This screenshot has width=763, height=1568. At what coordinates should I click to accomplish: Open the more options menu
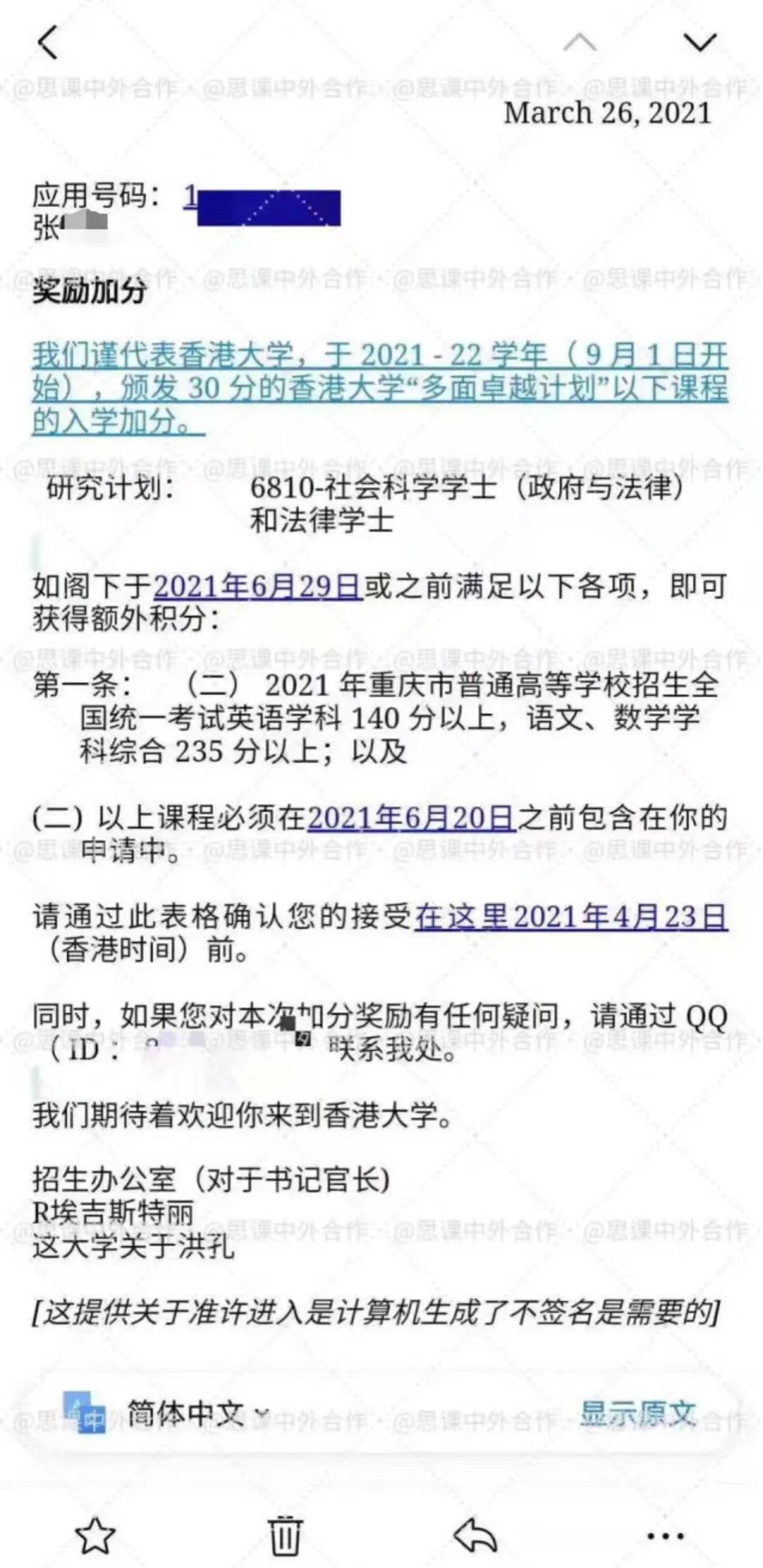[x=666, y=1536]
